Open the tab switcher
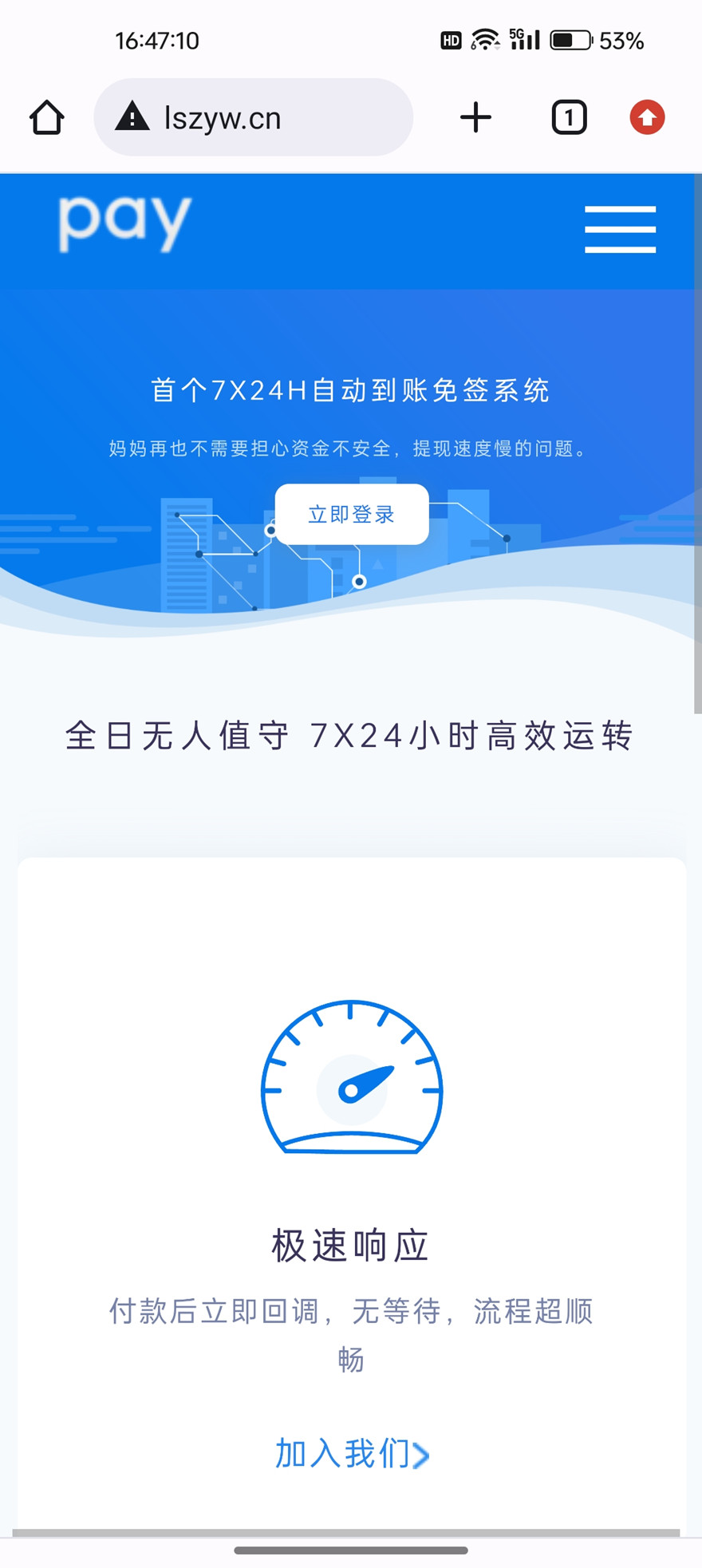The height and width of the screenshot is (1568, 702). [569, 117]
